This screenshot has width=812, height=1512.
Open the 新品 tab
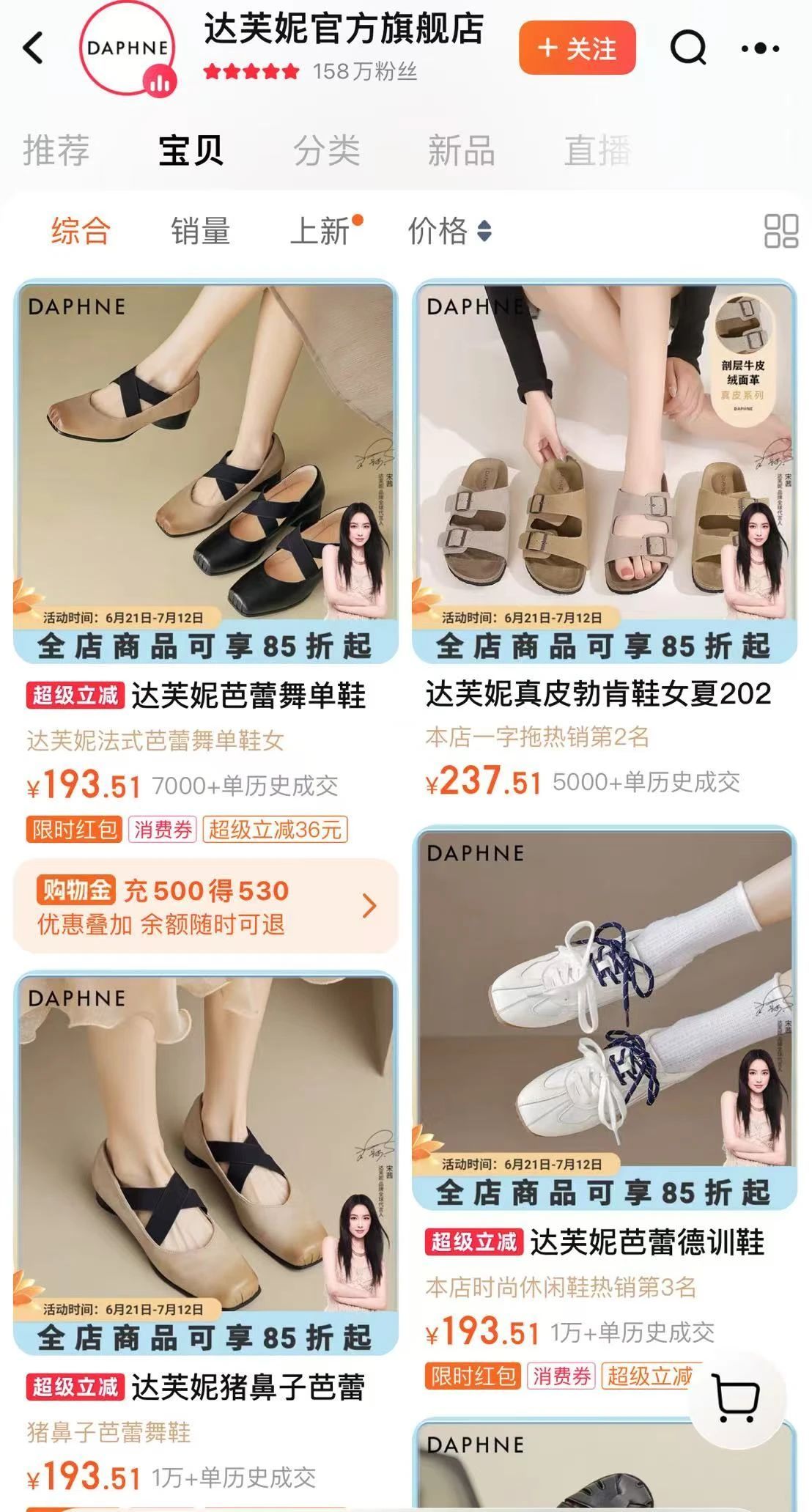click(x=461, y=150)
